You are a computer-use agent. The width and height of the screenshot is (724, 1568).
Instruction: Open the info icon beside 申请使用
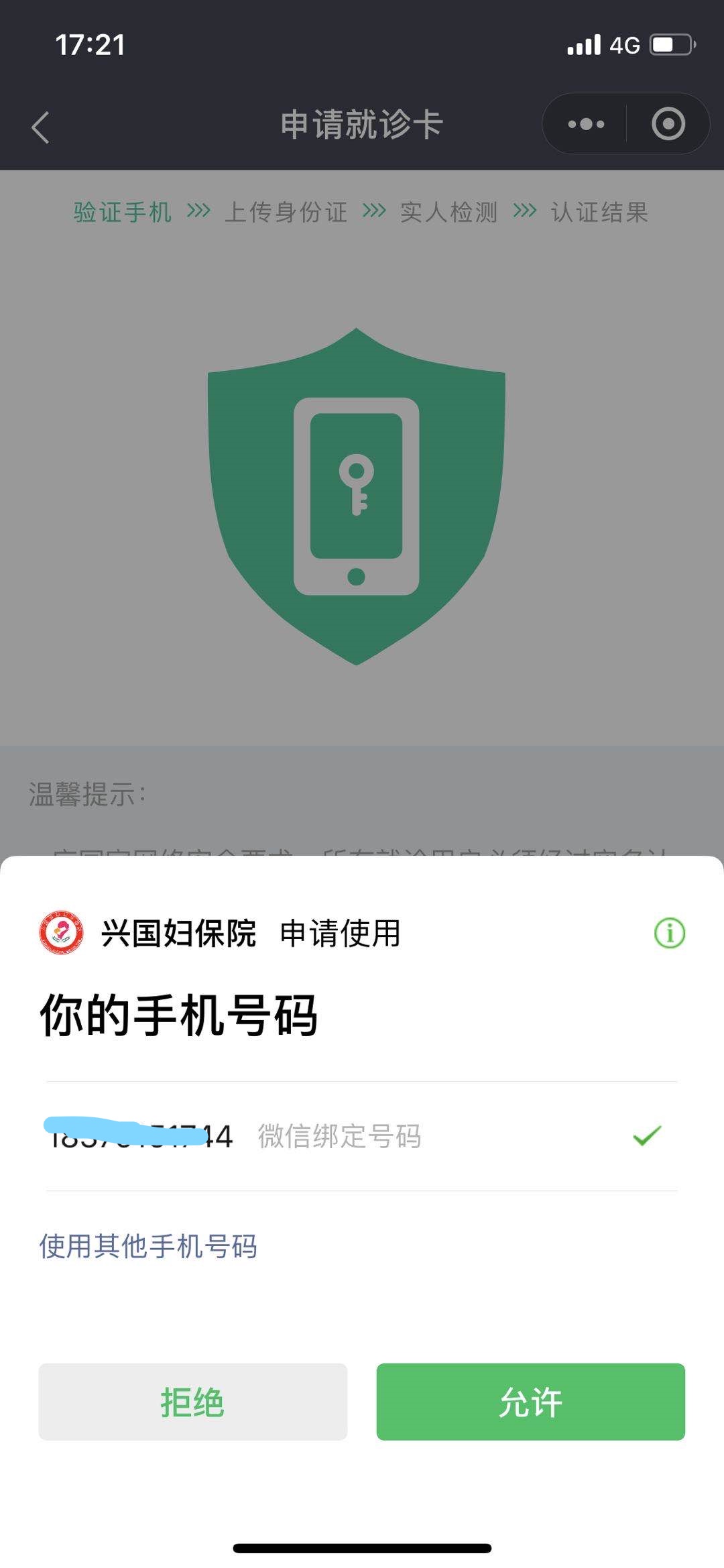click(x=669, y=933)
